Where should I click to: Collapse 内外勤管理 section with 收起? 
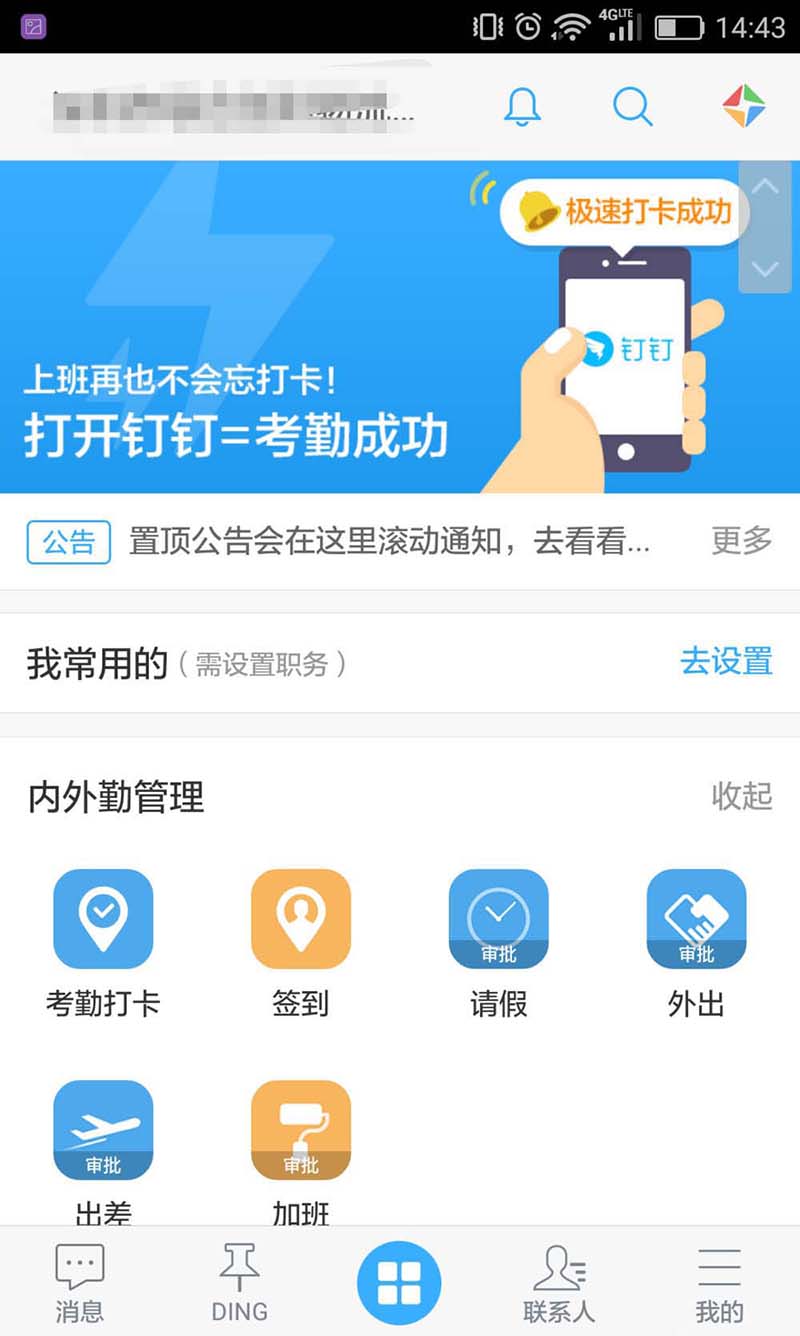click(x=741, y=796)
